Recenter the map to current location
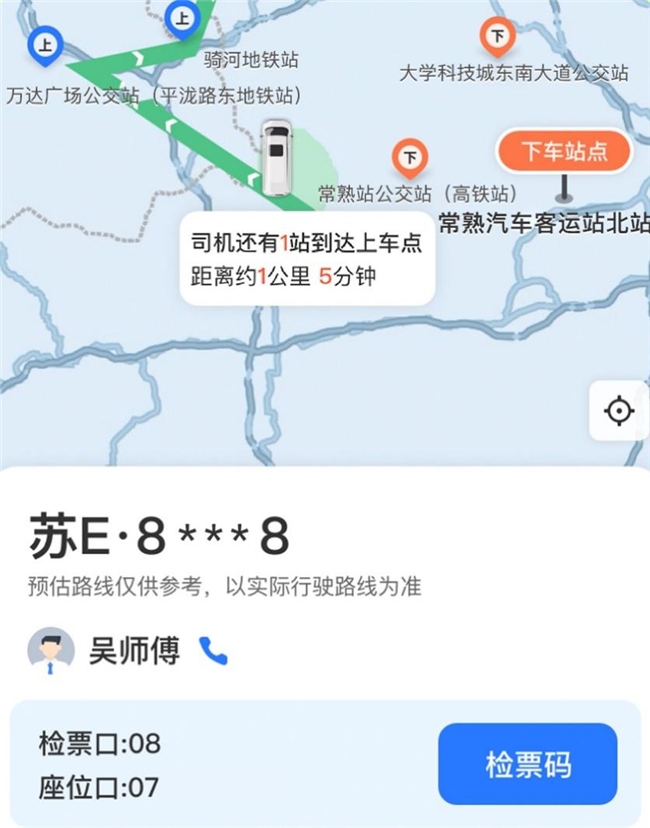650x828 pixels. 619,410
